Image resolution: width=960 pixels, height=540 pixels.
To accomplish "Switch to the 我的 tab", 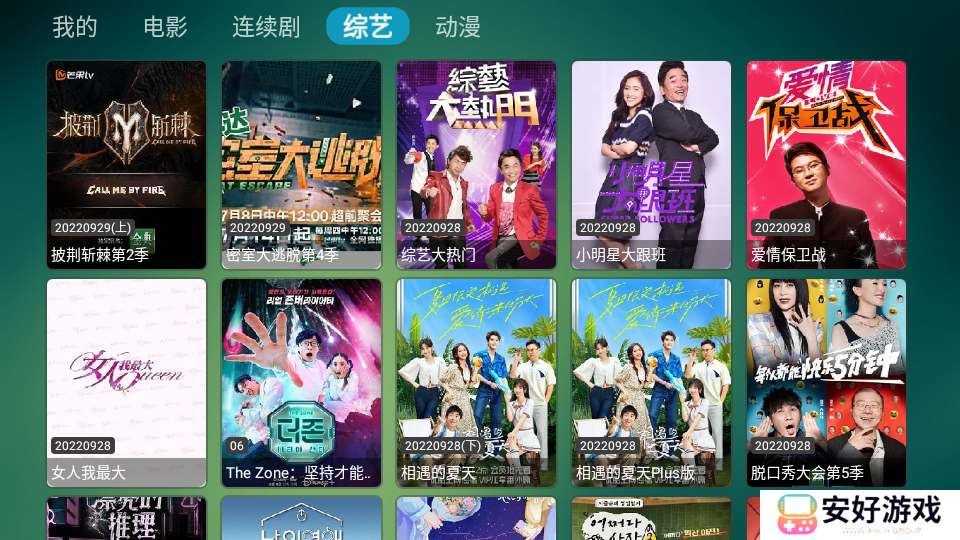I will 75,27.
